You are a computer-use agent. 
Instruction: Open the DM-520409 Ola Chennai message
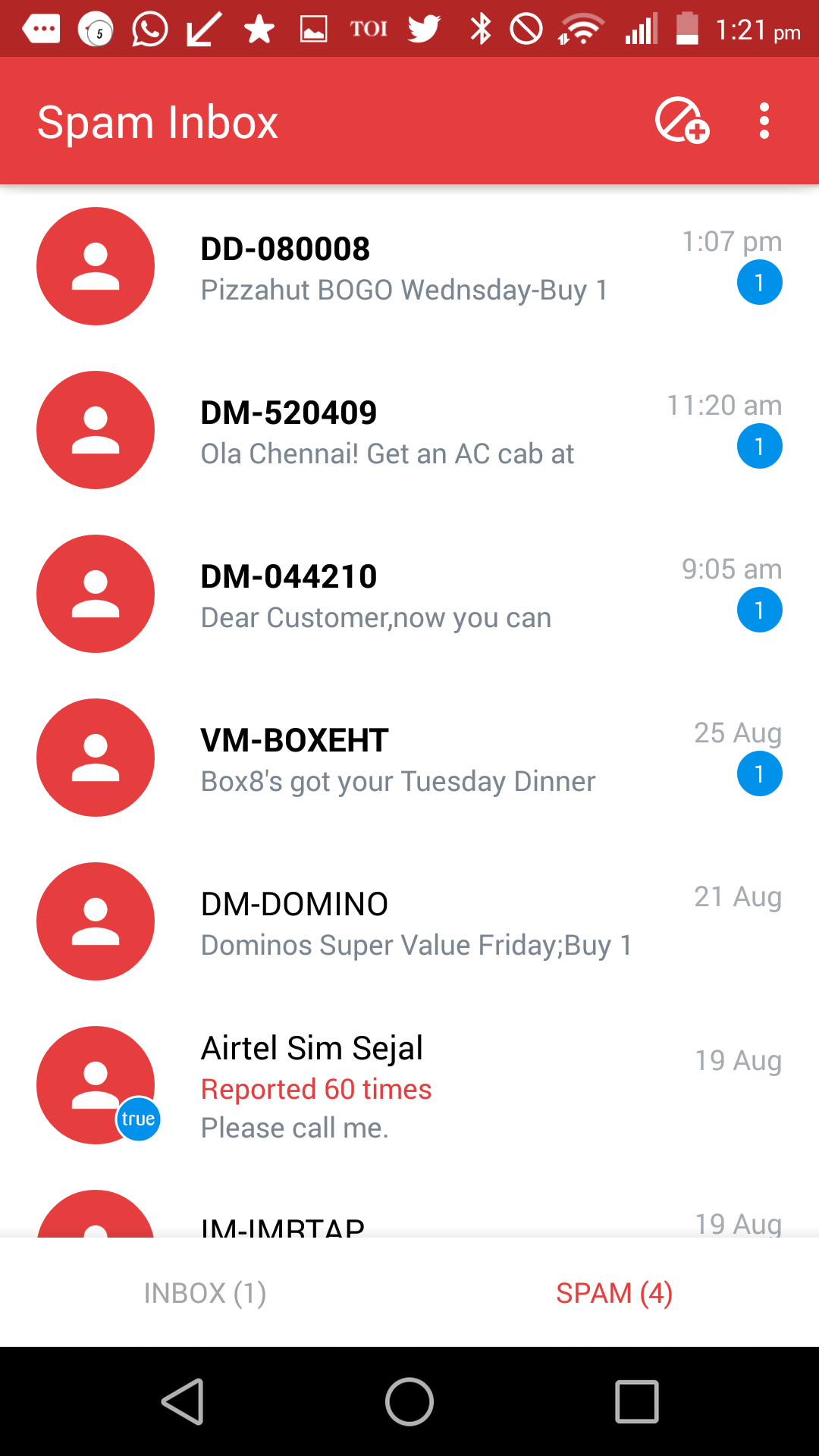coord(409,430)
